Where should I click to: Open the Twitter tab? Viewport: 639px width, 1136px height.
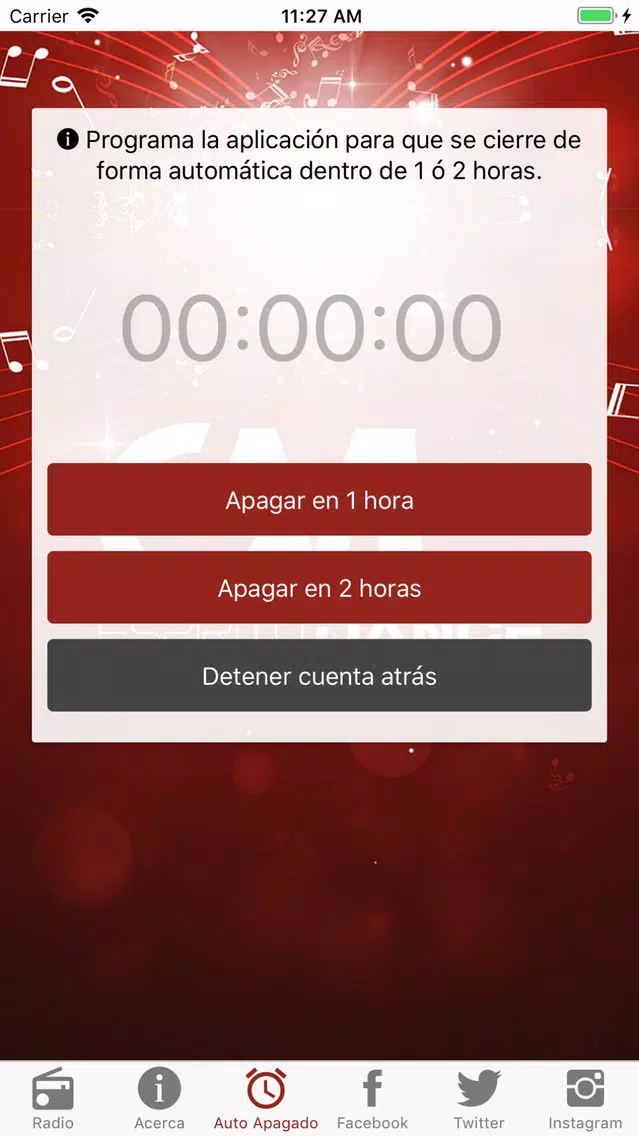[x=479, y=1098]
